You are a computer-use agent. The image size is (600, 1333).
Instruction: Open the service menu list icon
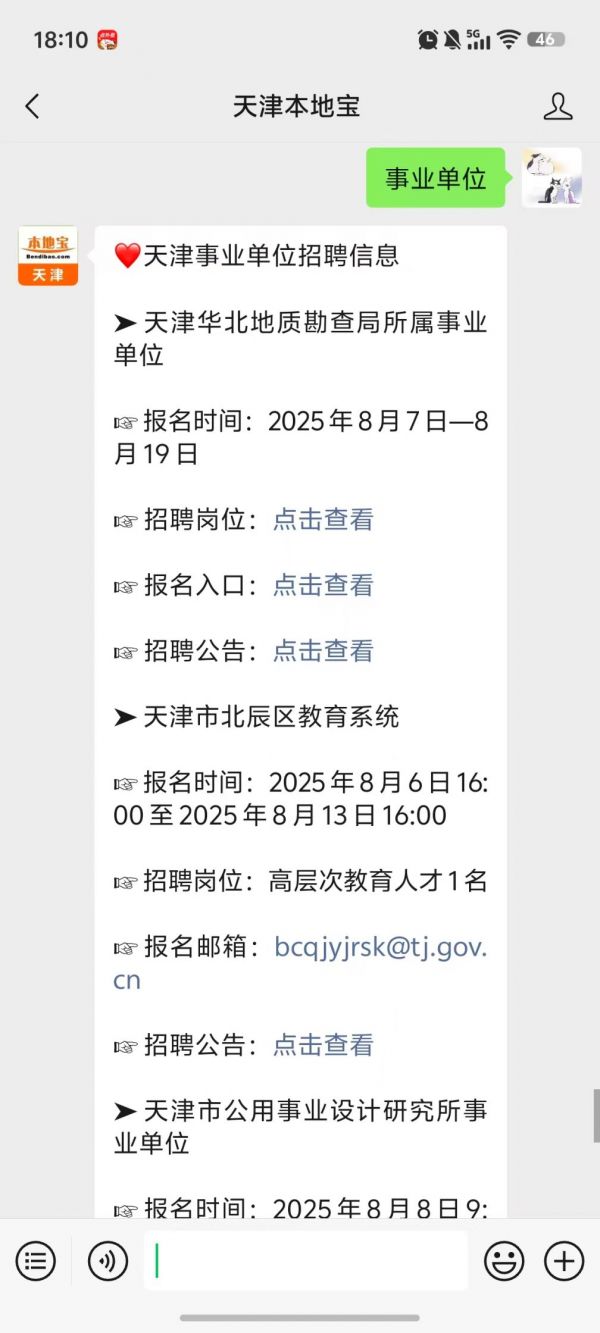[35, 1261]
